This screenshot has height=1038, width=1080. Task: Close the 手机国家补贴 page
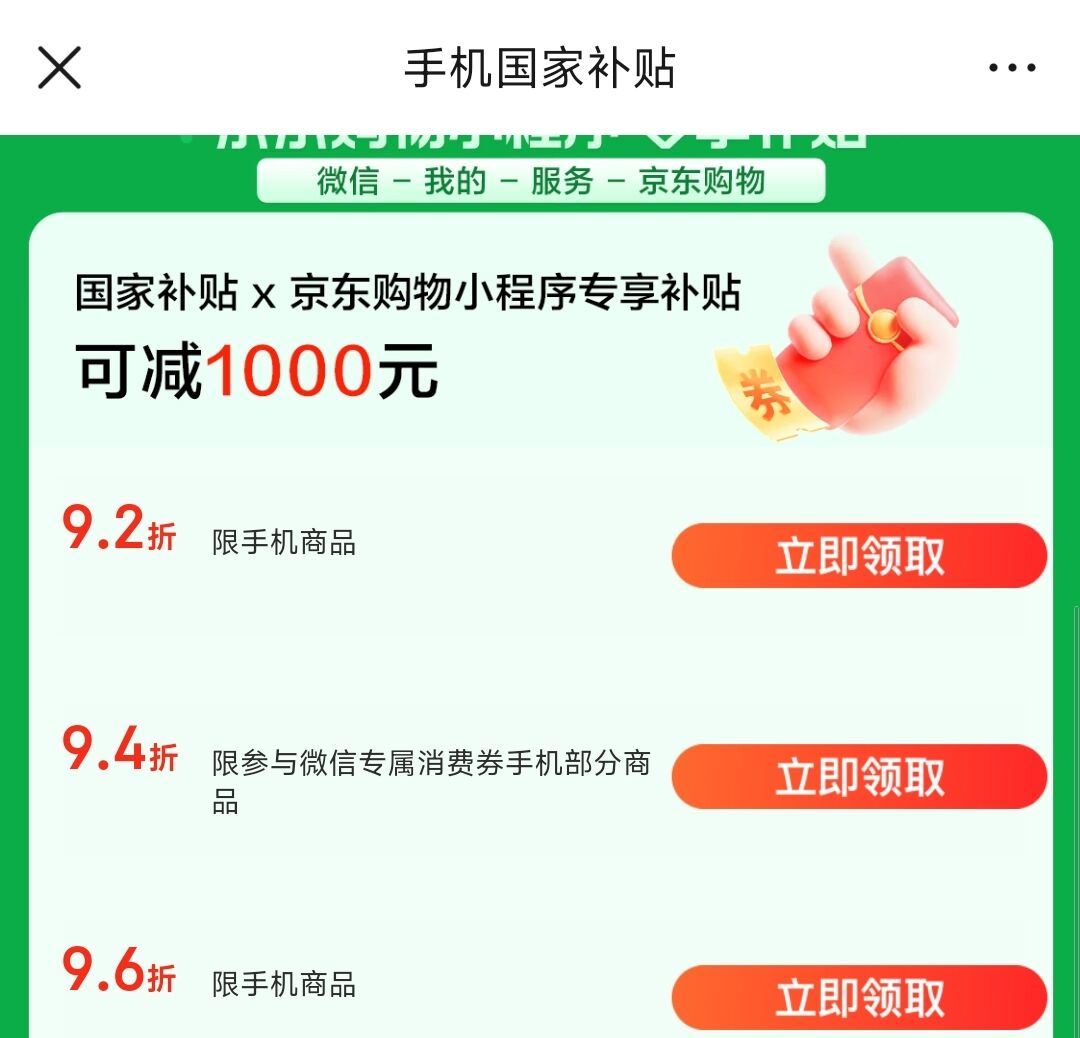point(59,68)
